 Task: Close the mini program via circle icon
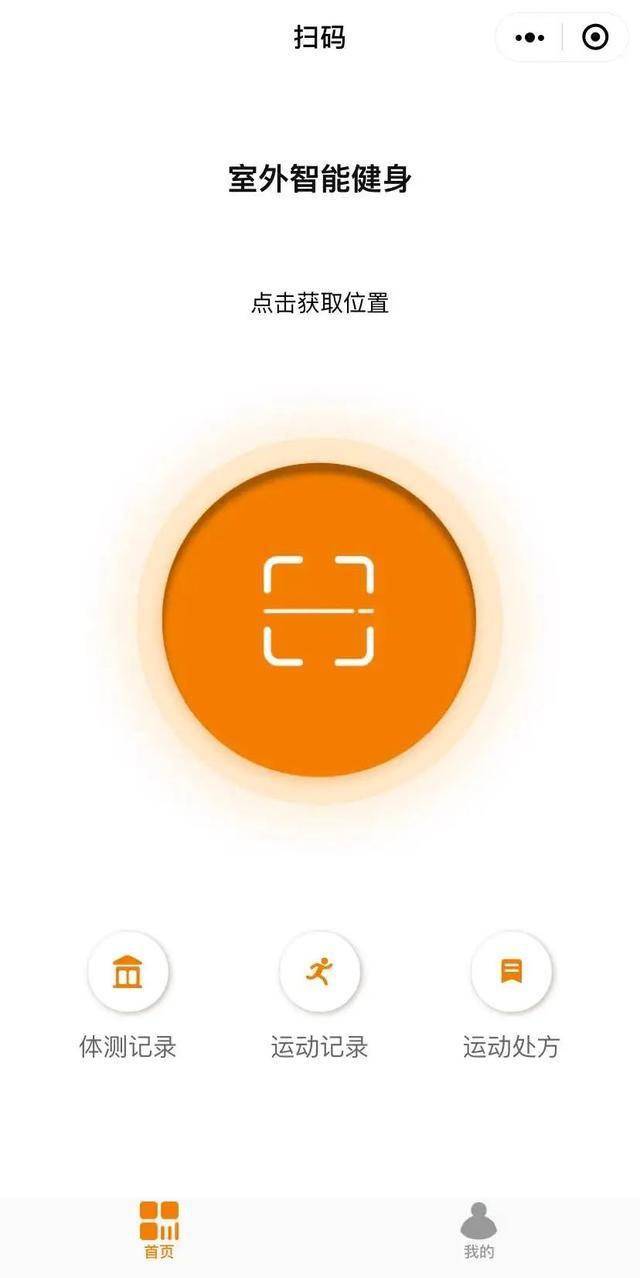[595, 38]
